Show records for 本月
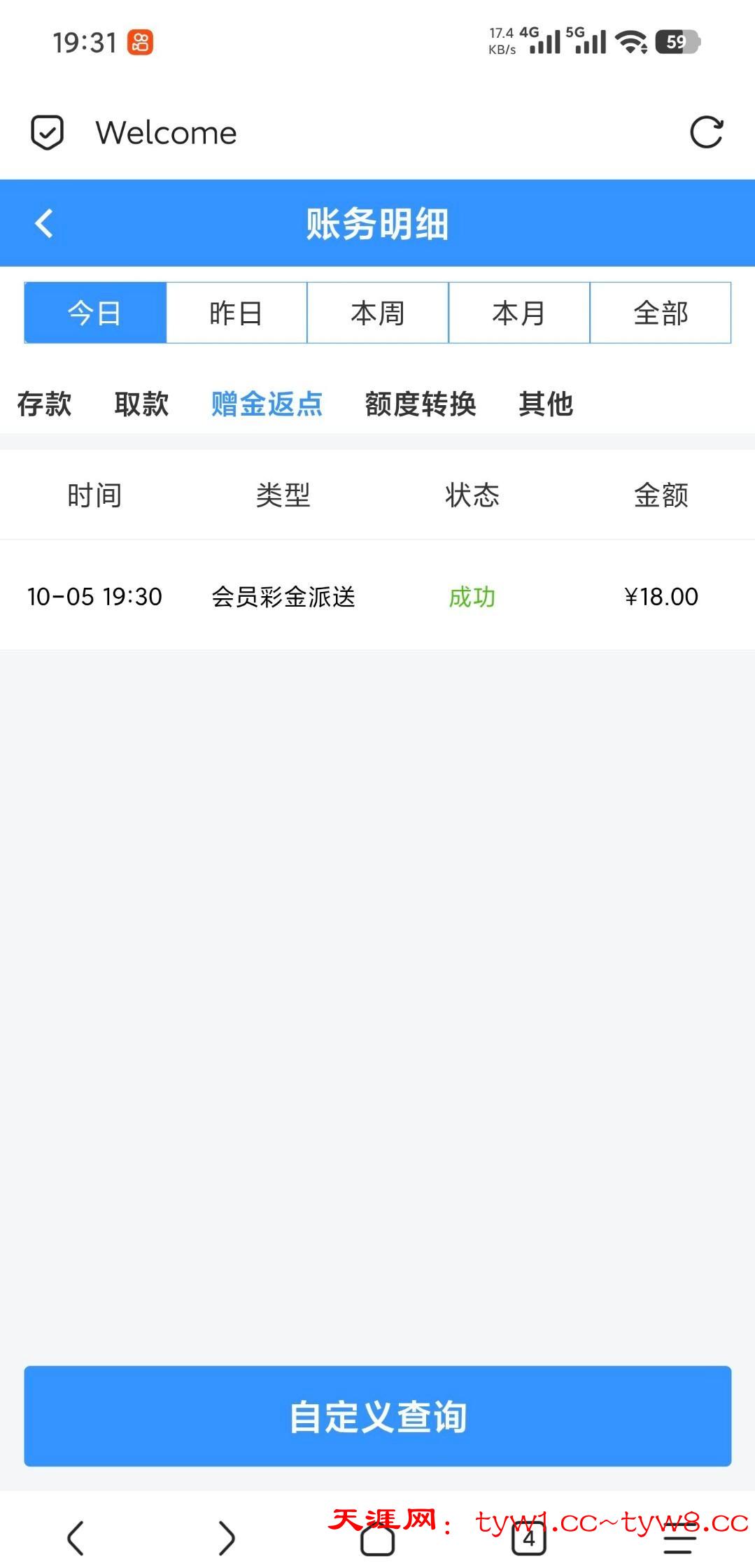 click(519, 313)
